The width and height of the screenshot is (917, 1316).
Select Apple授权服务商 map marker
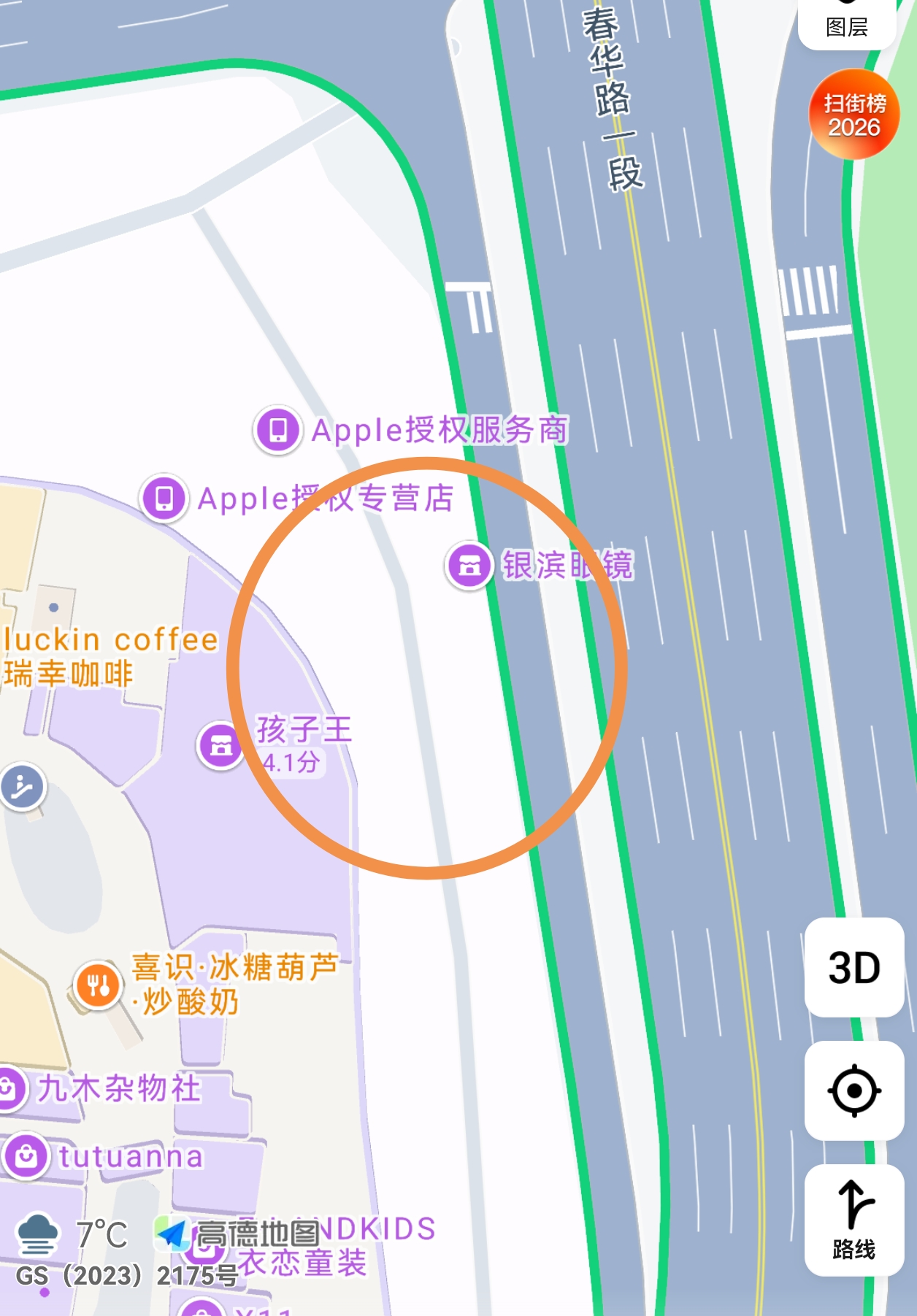tap(278, 429)
